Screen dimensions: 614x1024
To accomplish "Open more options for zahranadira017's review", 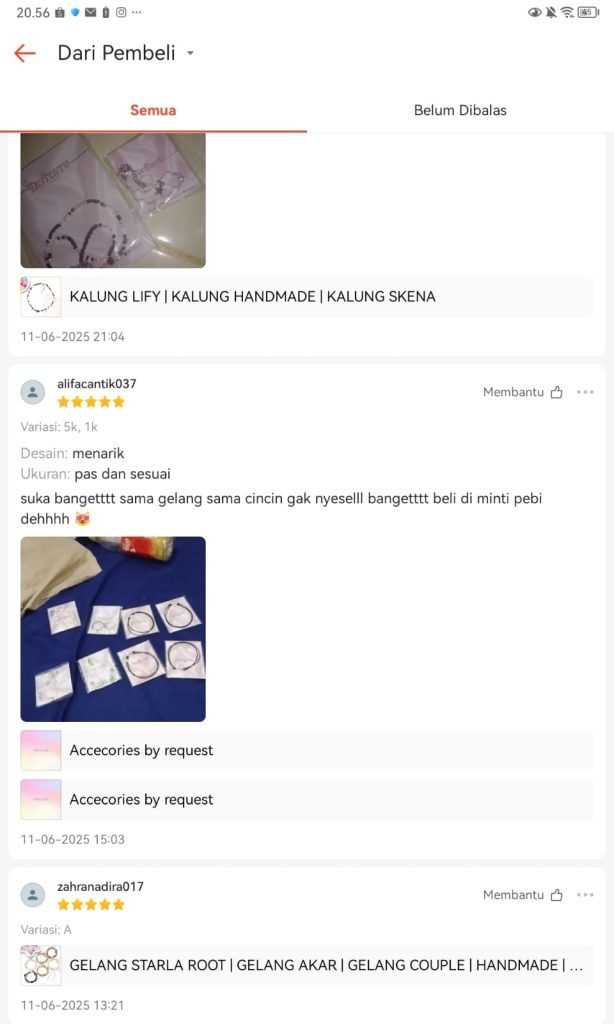I will pyautogui.click(x=585, y=895).
